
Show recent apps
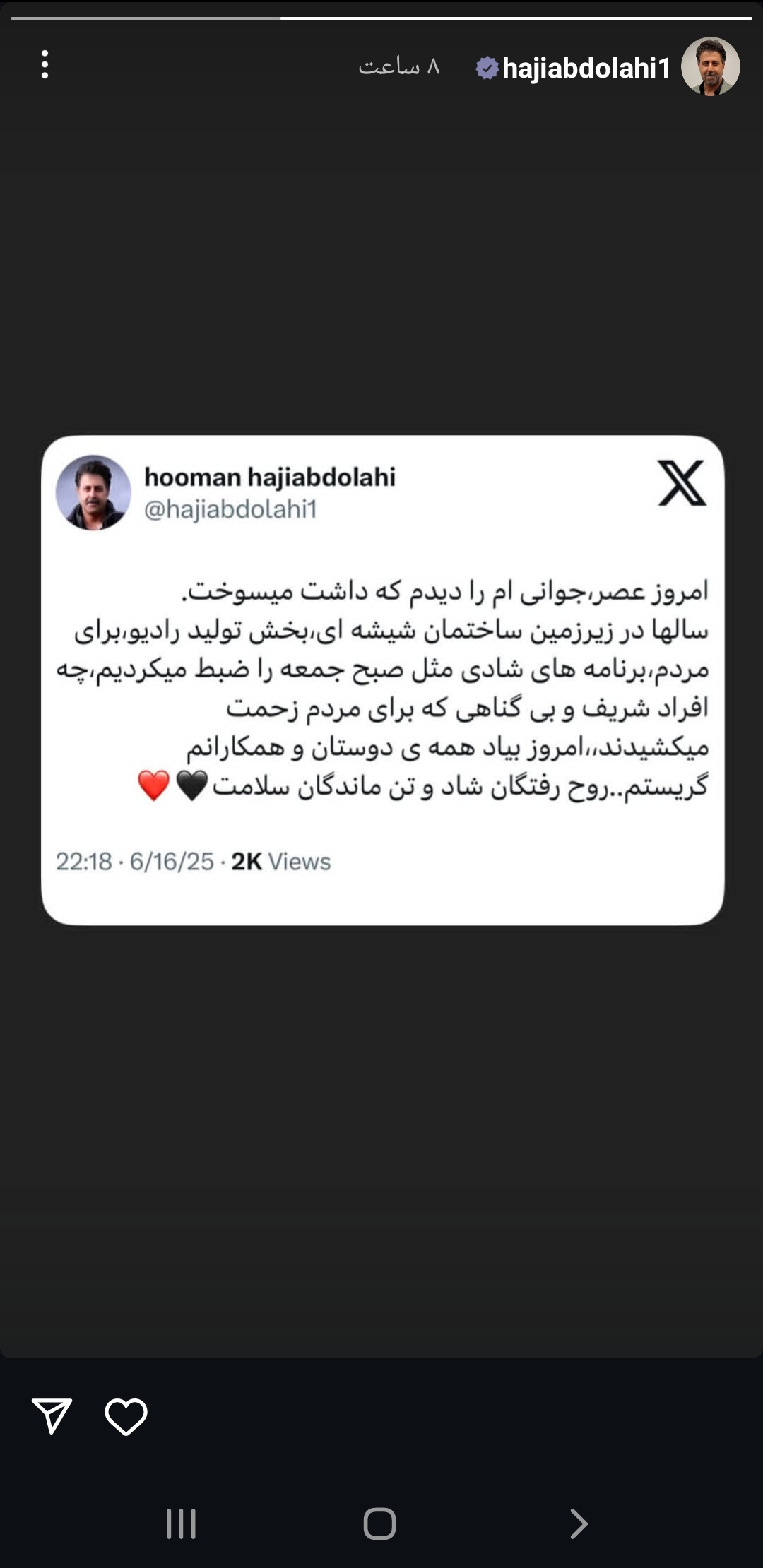pyautogui.click(x=181, y=1524)
